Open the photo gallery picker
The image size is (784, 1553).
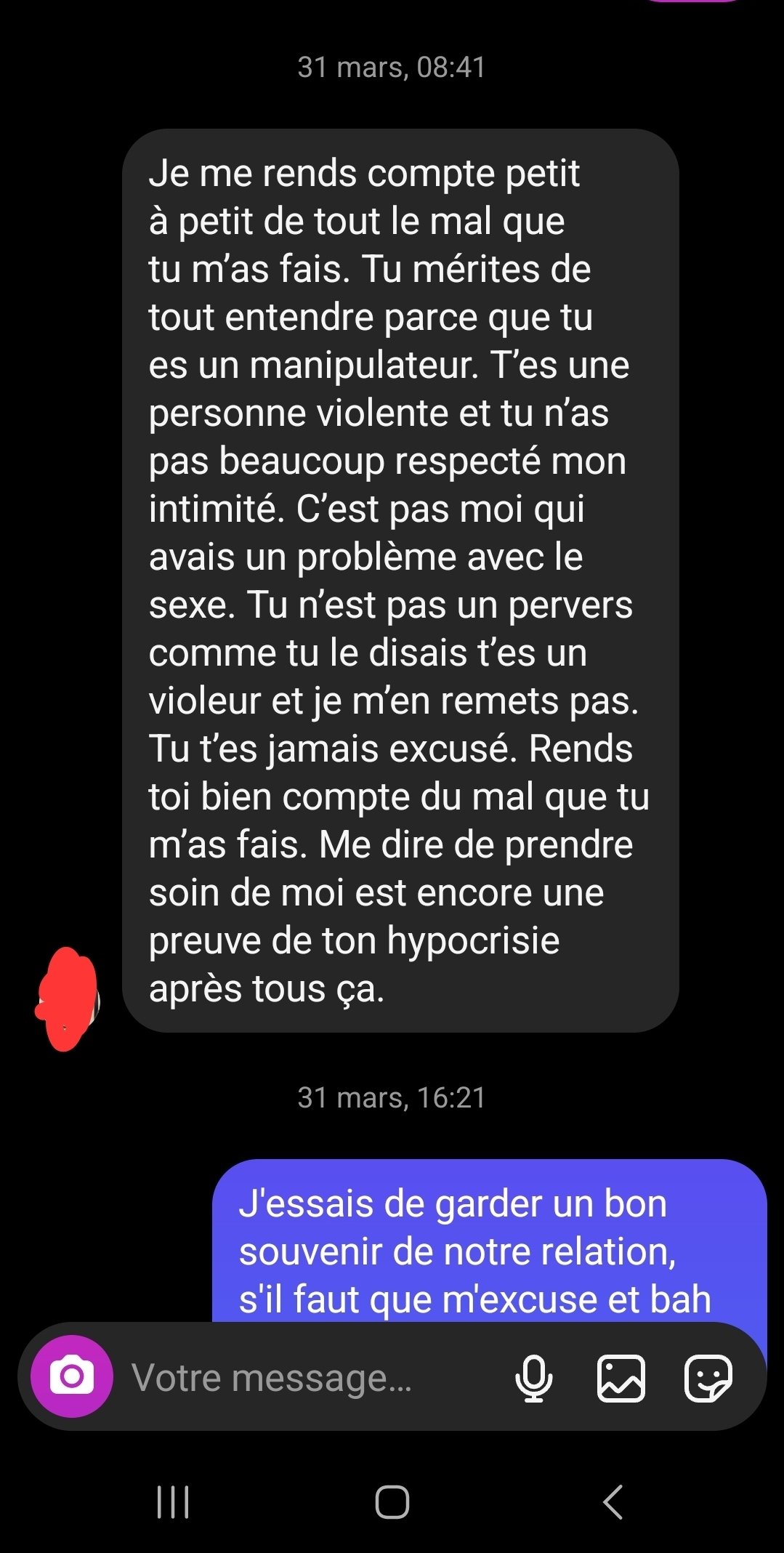click(x=621, y=1378)
